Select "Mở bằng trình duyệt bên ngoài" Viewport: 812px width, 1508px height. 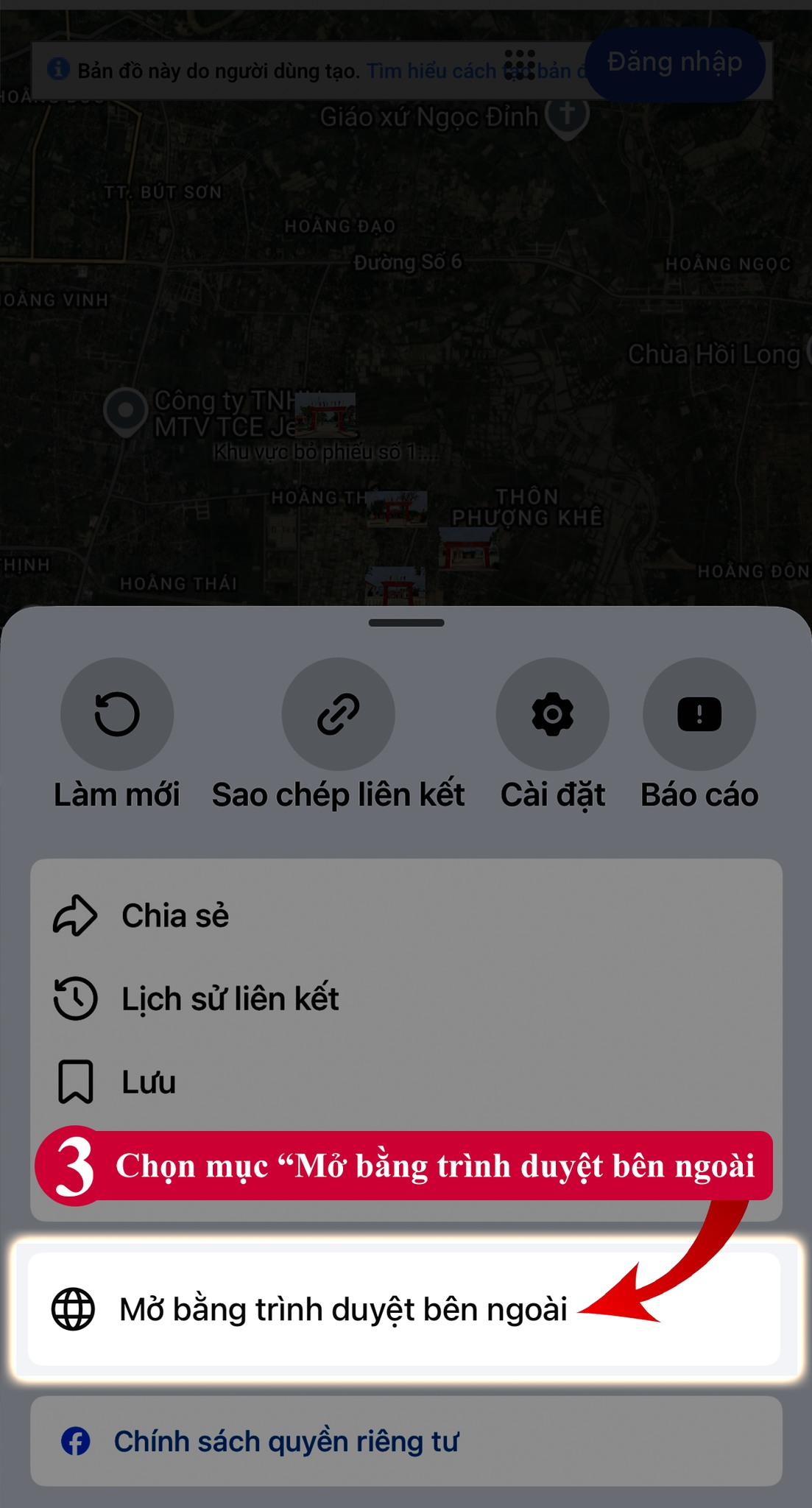click(344, 1309)
